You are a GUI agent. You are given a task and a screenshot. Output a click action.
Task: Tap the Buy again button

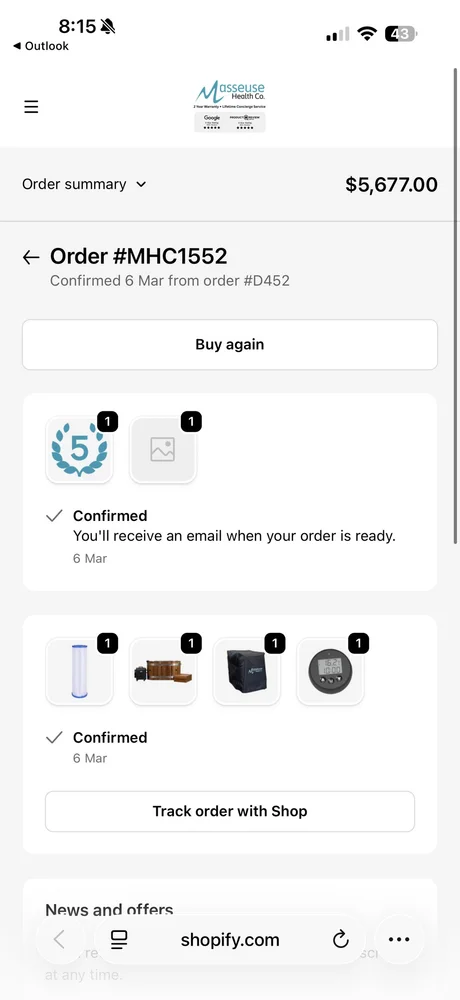(230, 344)
